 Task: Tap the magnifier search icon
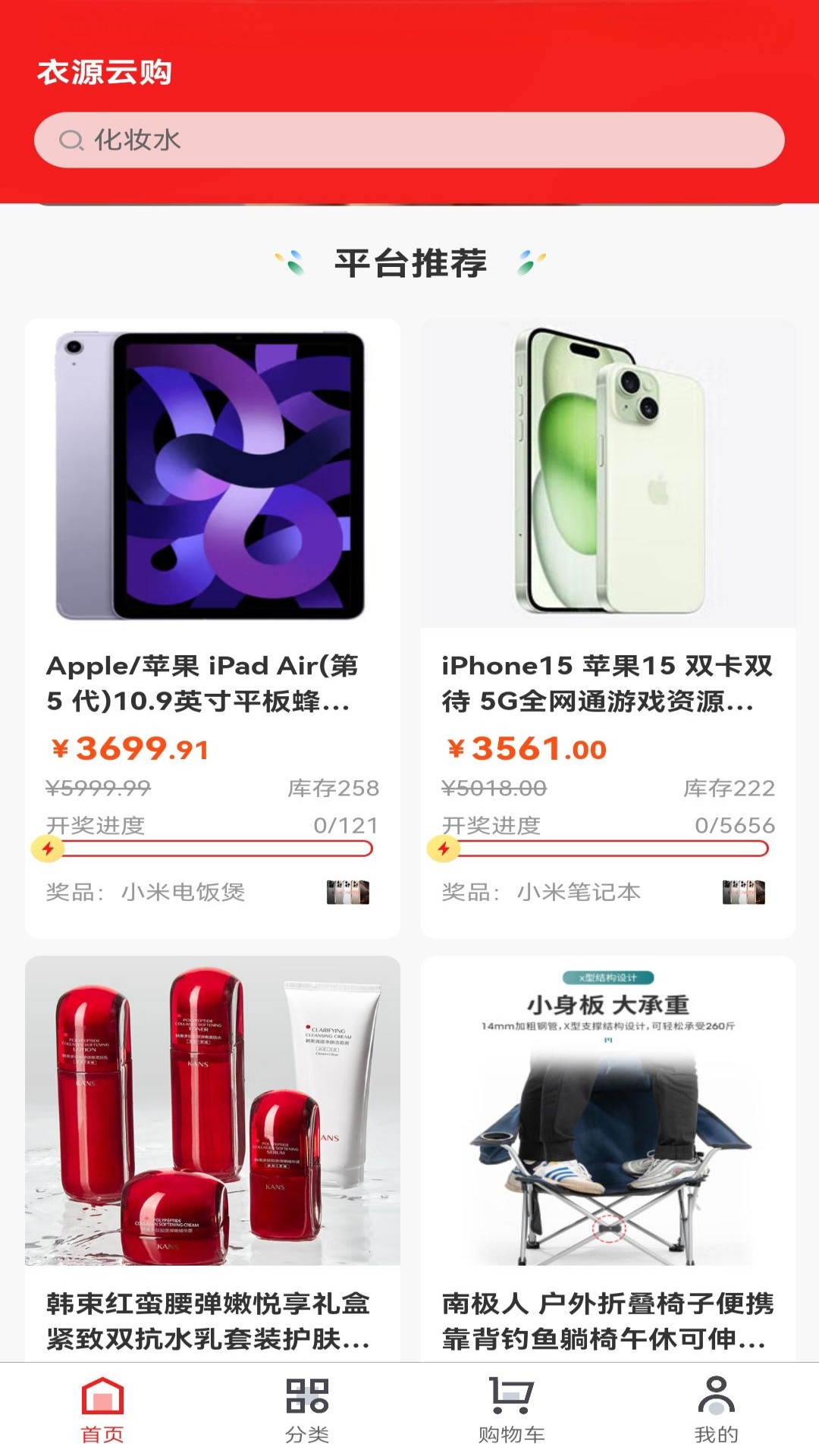click(71, 140)
